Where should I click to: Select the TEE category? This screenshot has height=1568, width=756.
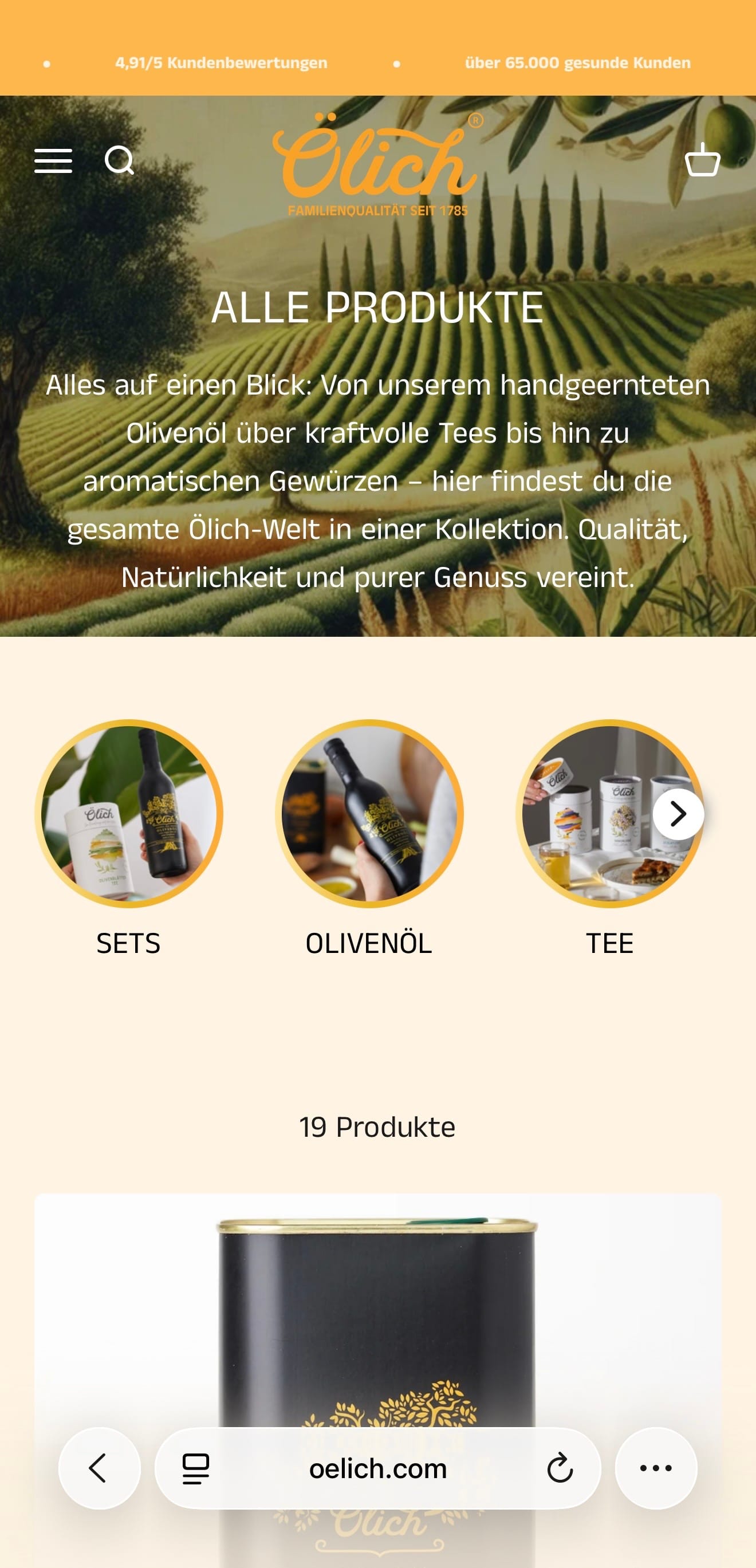click(609, 814)
